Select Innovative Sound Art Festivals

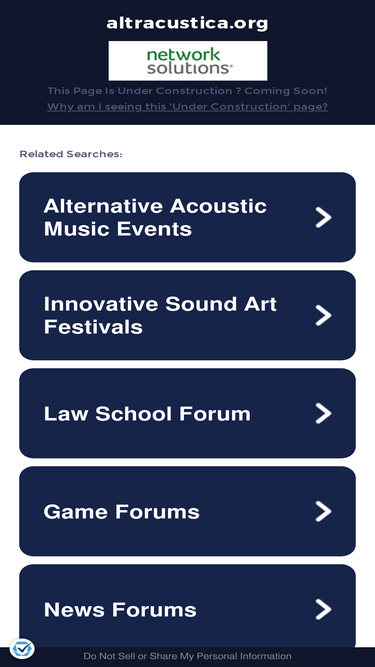[187, 315]
